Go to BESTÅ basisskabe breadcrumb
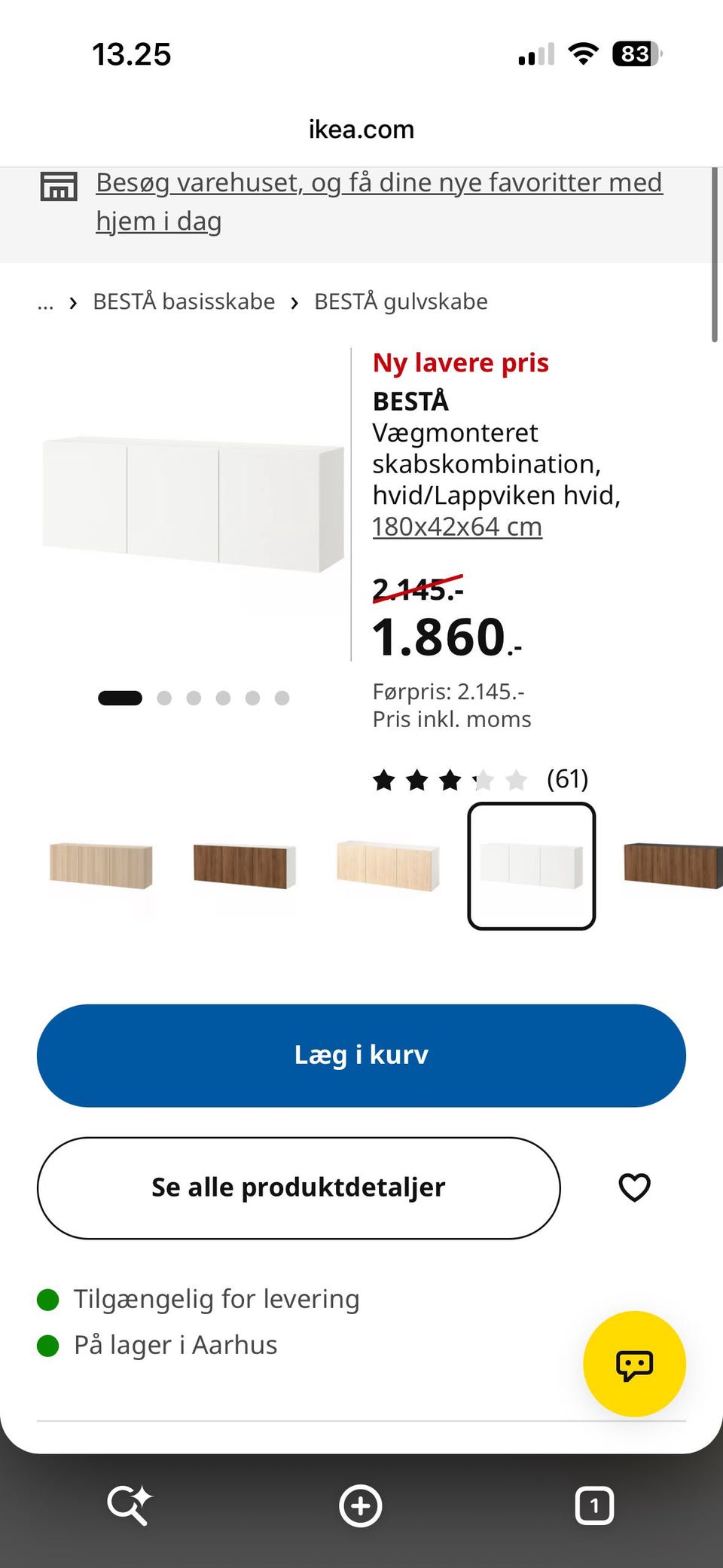 [184, 301]
